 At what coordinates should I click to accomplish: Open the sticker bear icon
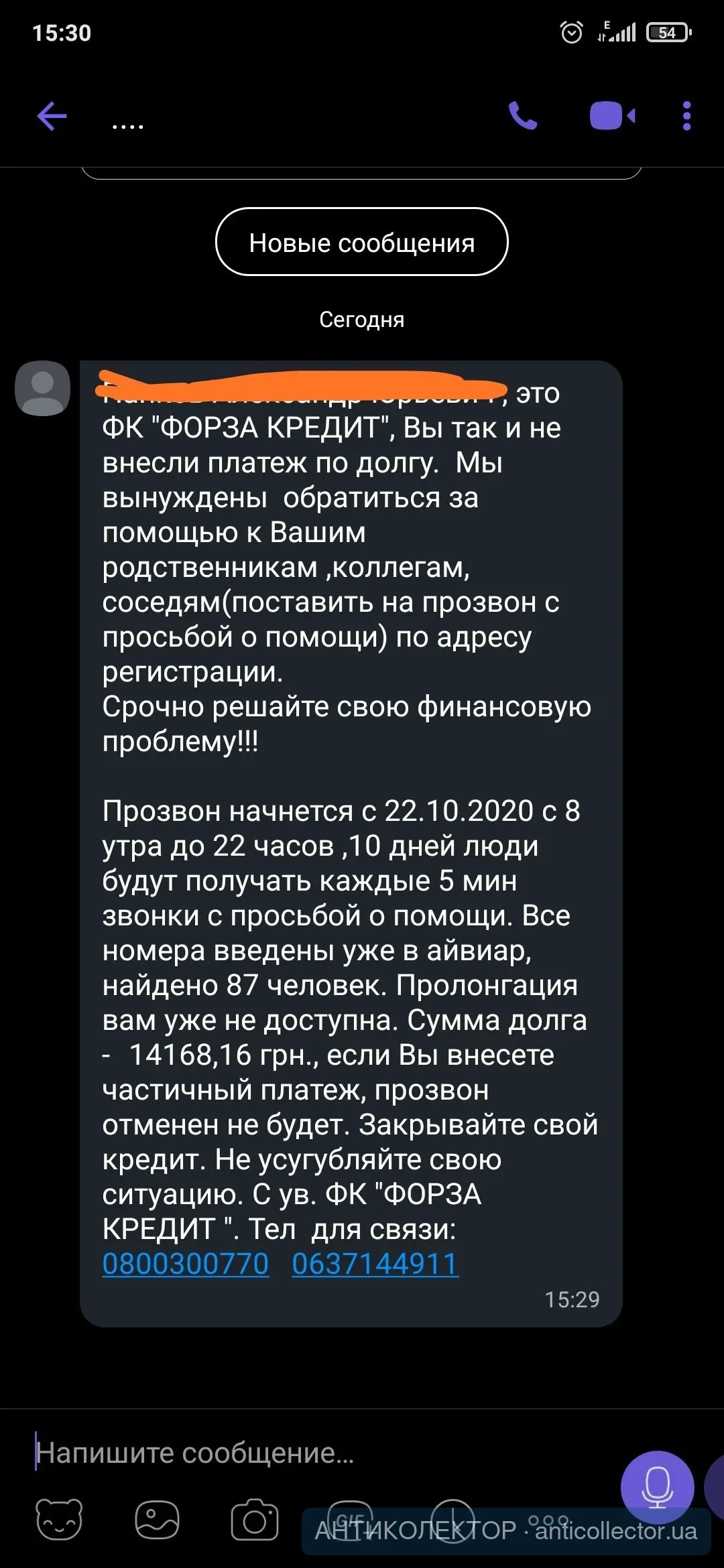59,1520
